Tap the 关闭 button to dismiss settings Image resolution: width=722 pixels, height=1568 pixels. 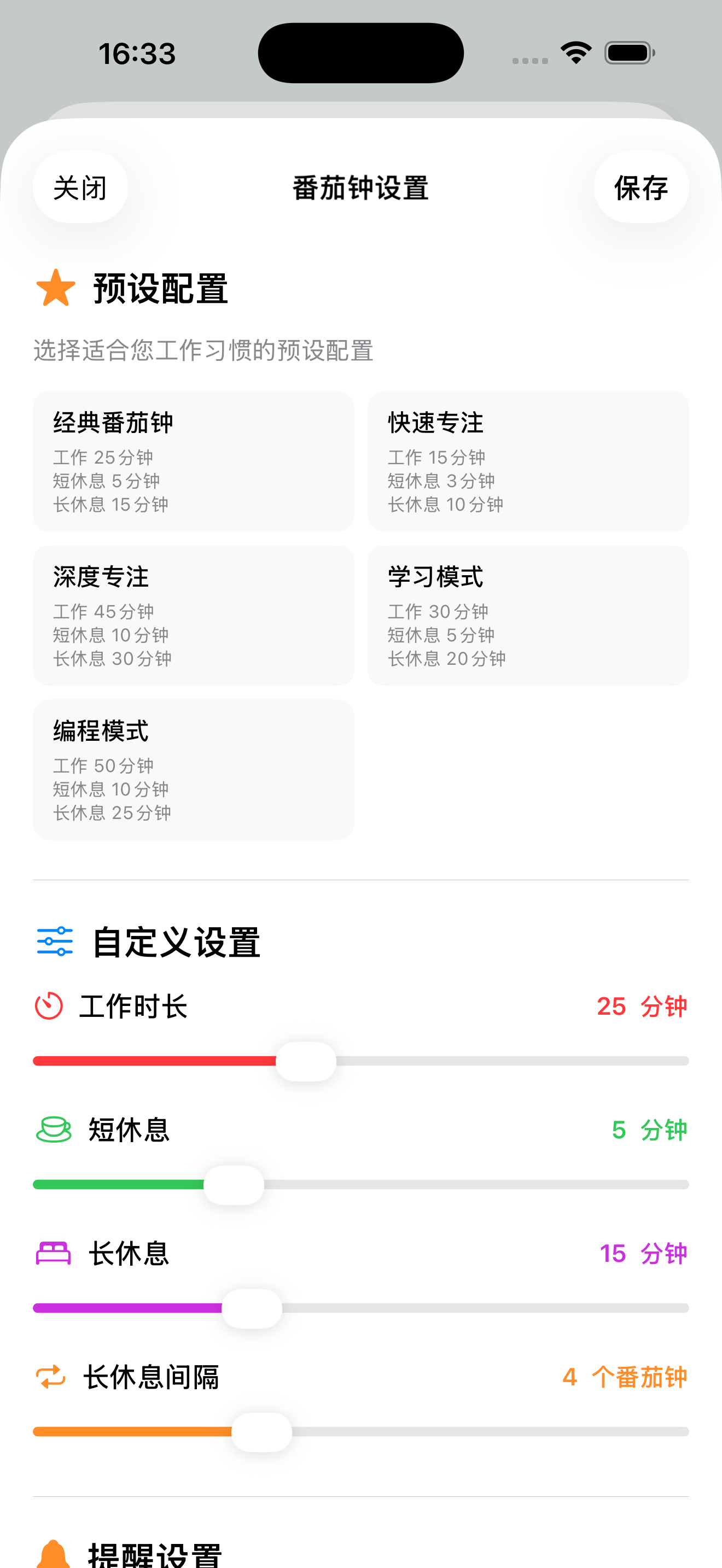(80, 188)
